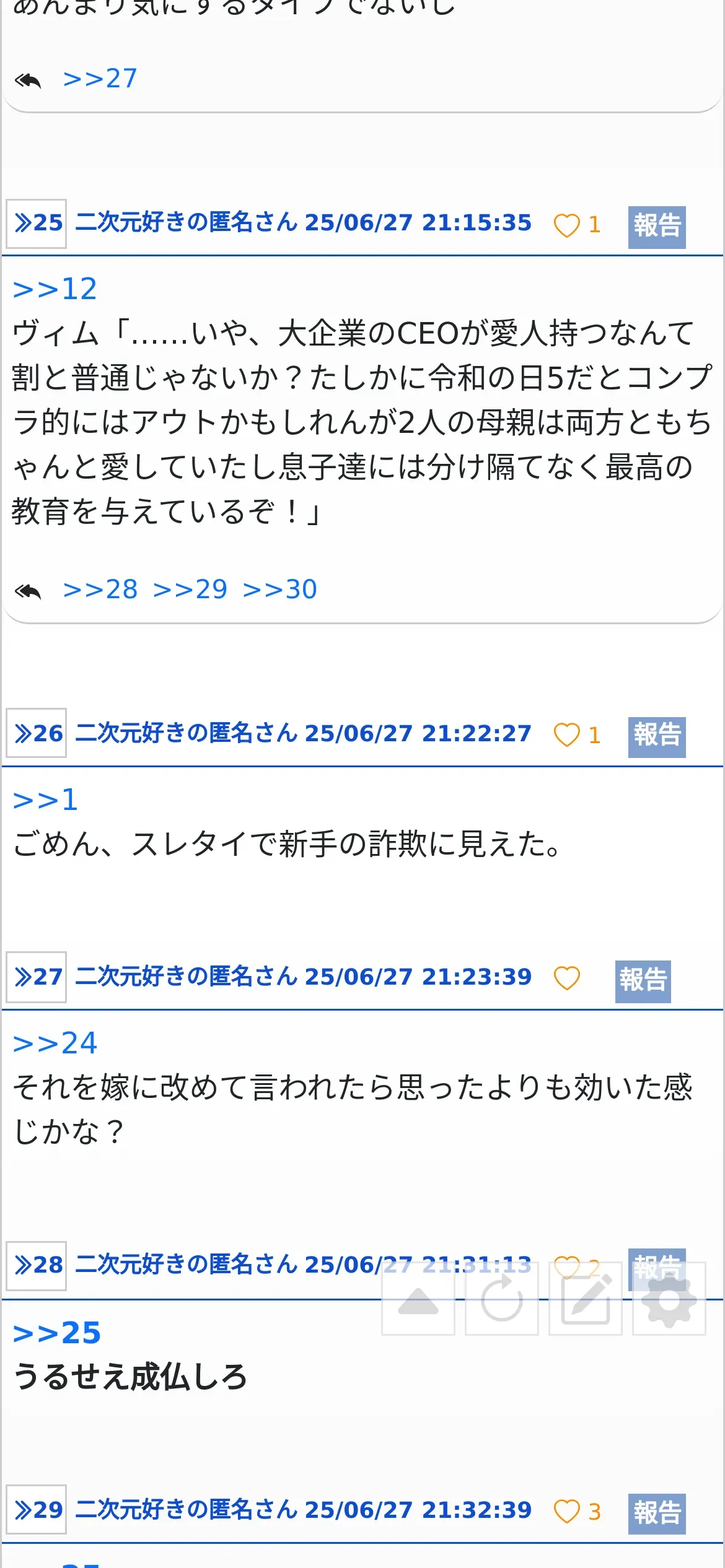Tap the >>26 post number box

click(x=37, y=733)
